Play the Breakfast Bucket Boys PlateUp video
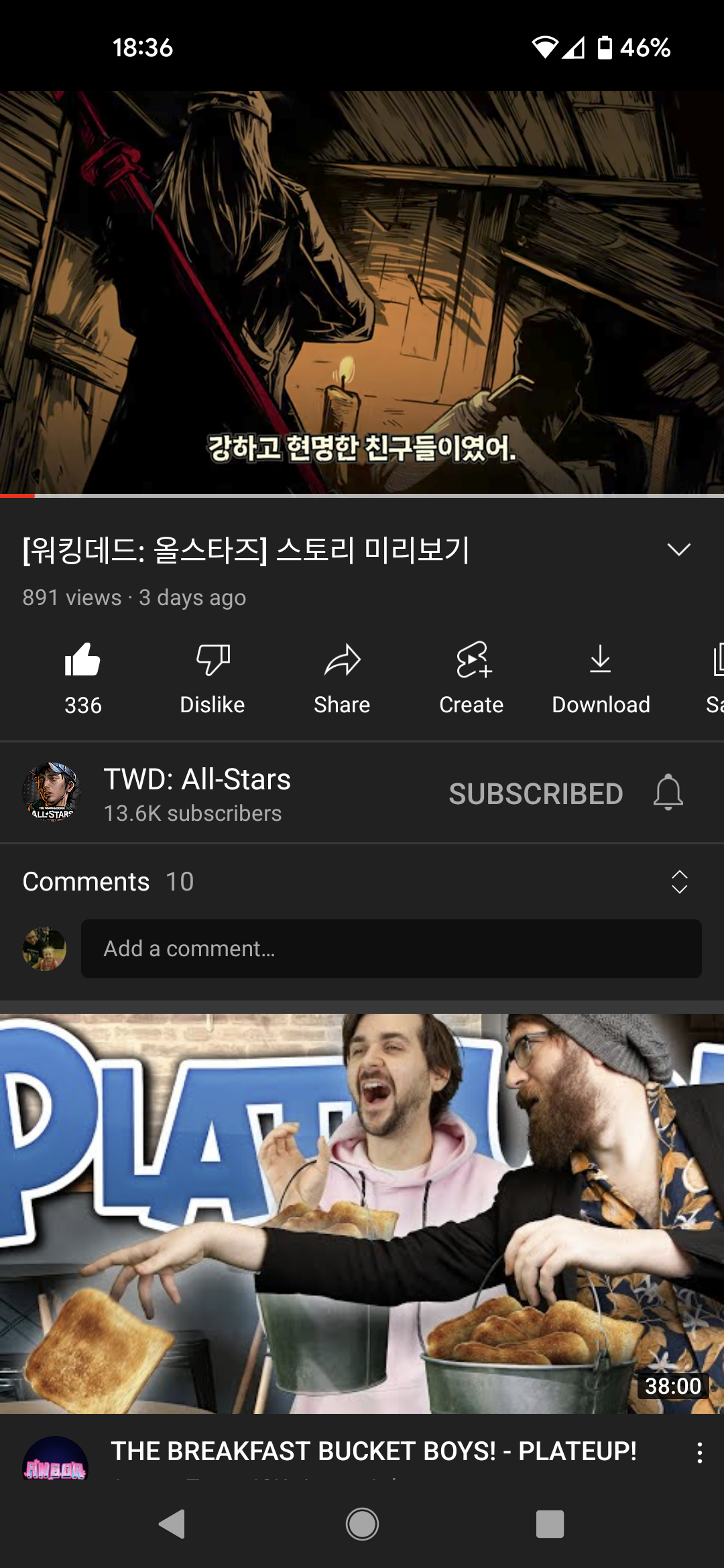 click(362, 1213)
